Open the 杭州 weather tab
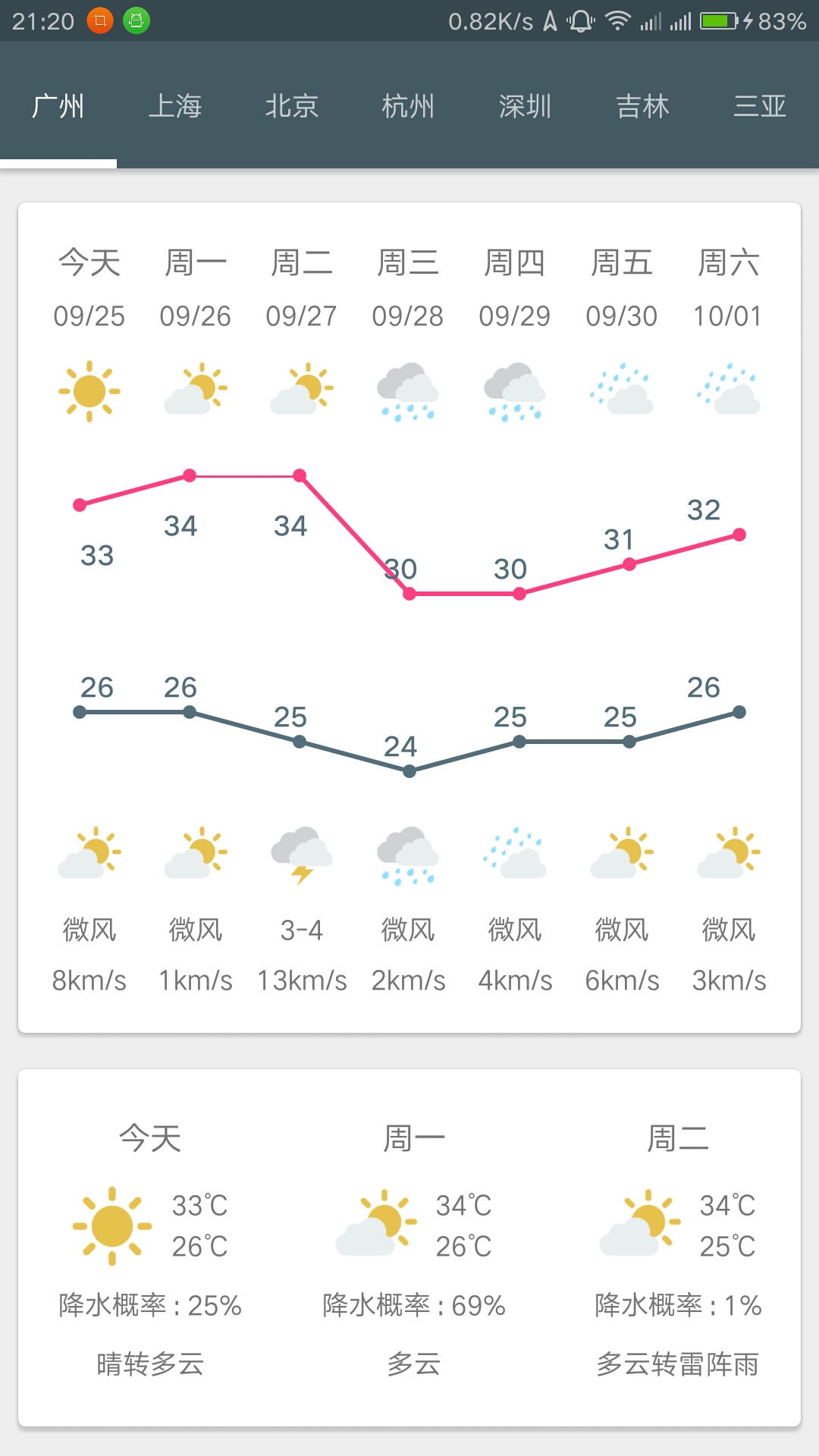The width and height of the screenshot is (819, 1456). [x=409, y=106]
